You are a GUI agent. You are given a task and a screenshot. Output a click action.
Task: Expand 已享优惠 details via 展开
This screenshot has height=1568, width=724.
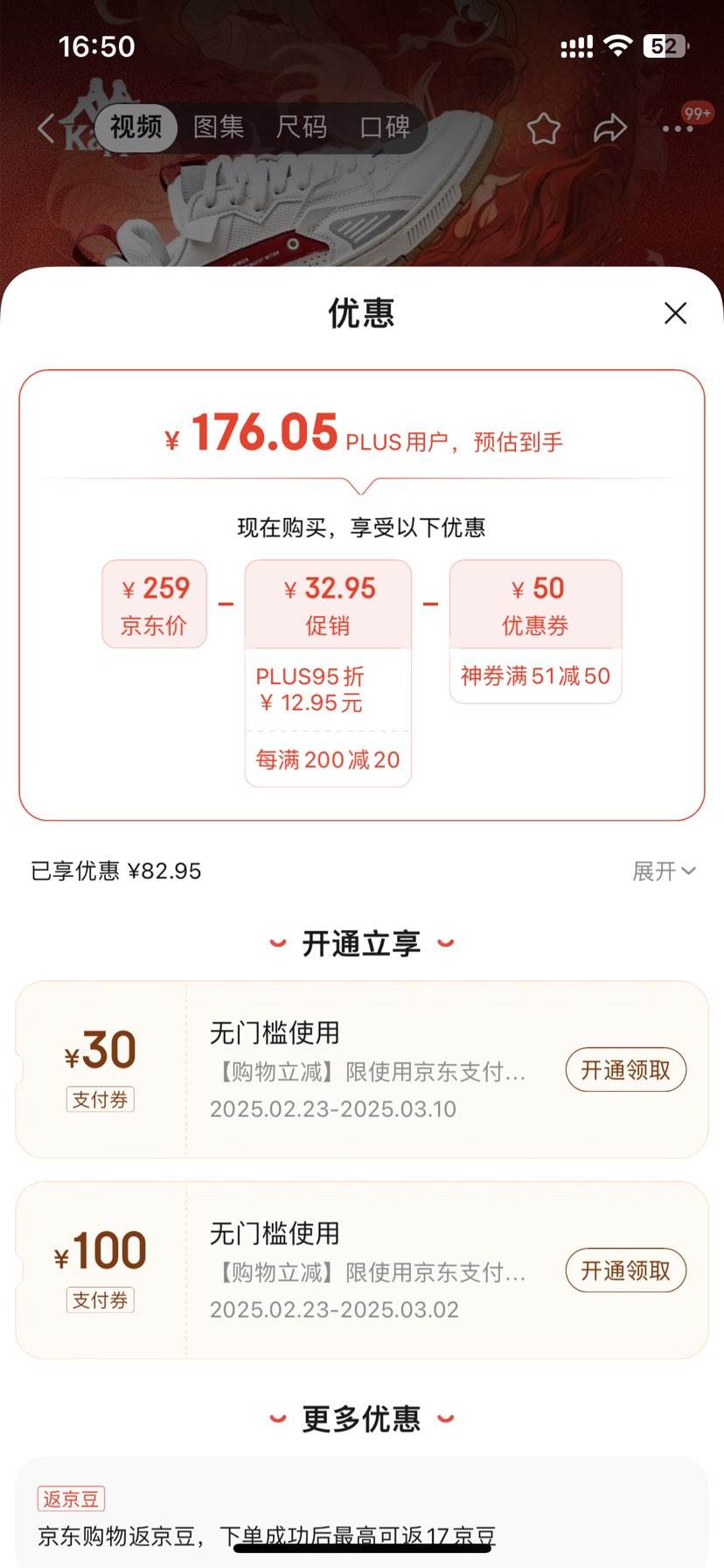(x=665, y=871)
